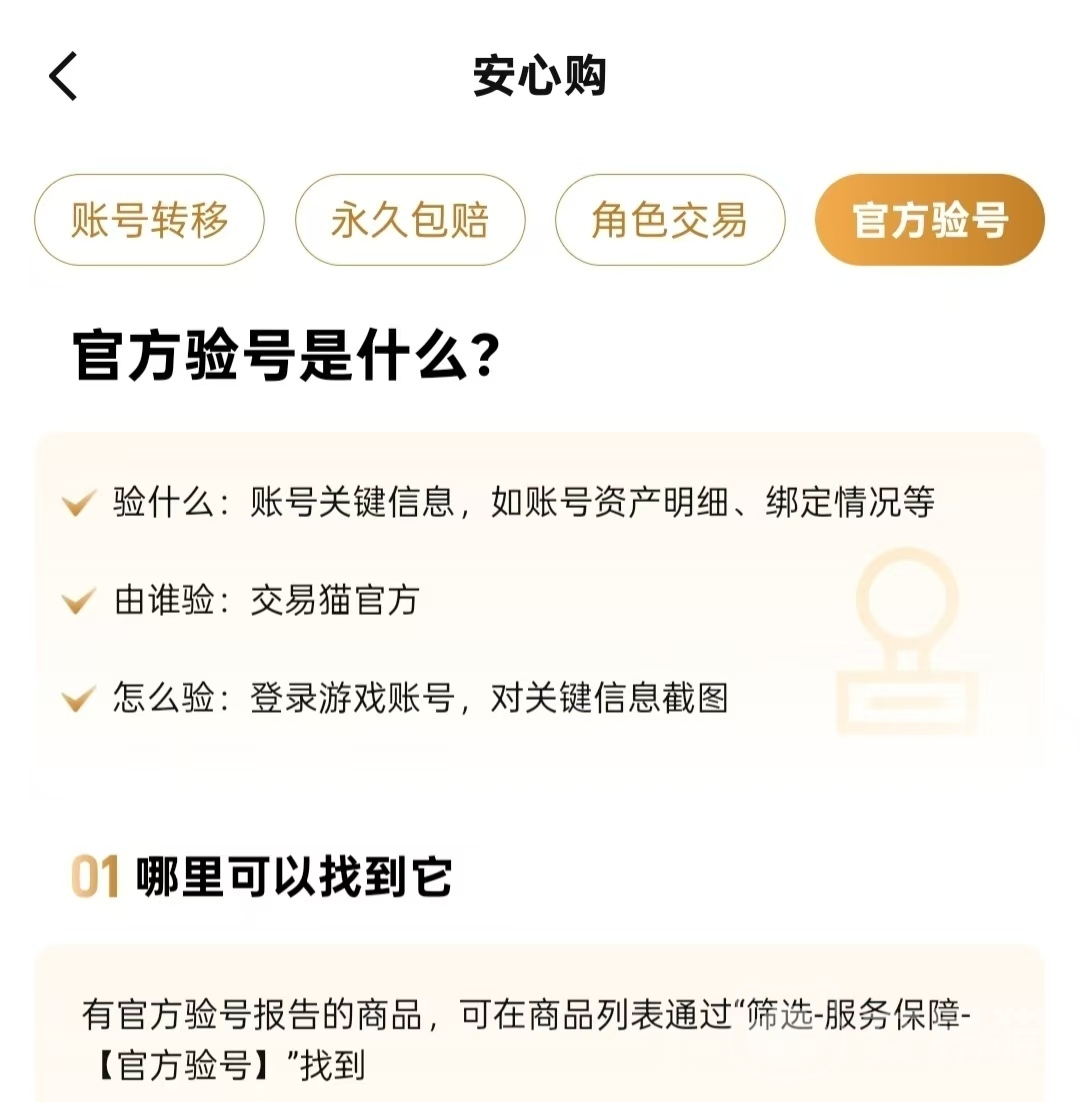The width and height of the screenshot is (1080, 1102).
Task: Go back using the top-left arrow
Action: click(63, 76)
